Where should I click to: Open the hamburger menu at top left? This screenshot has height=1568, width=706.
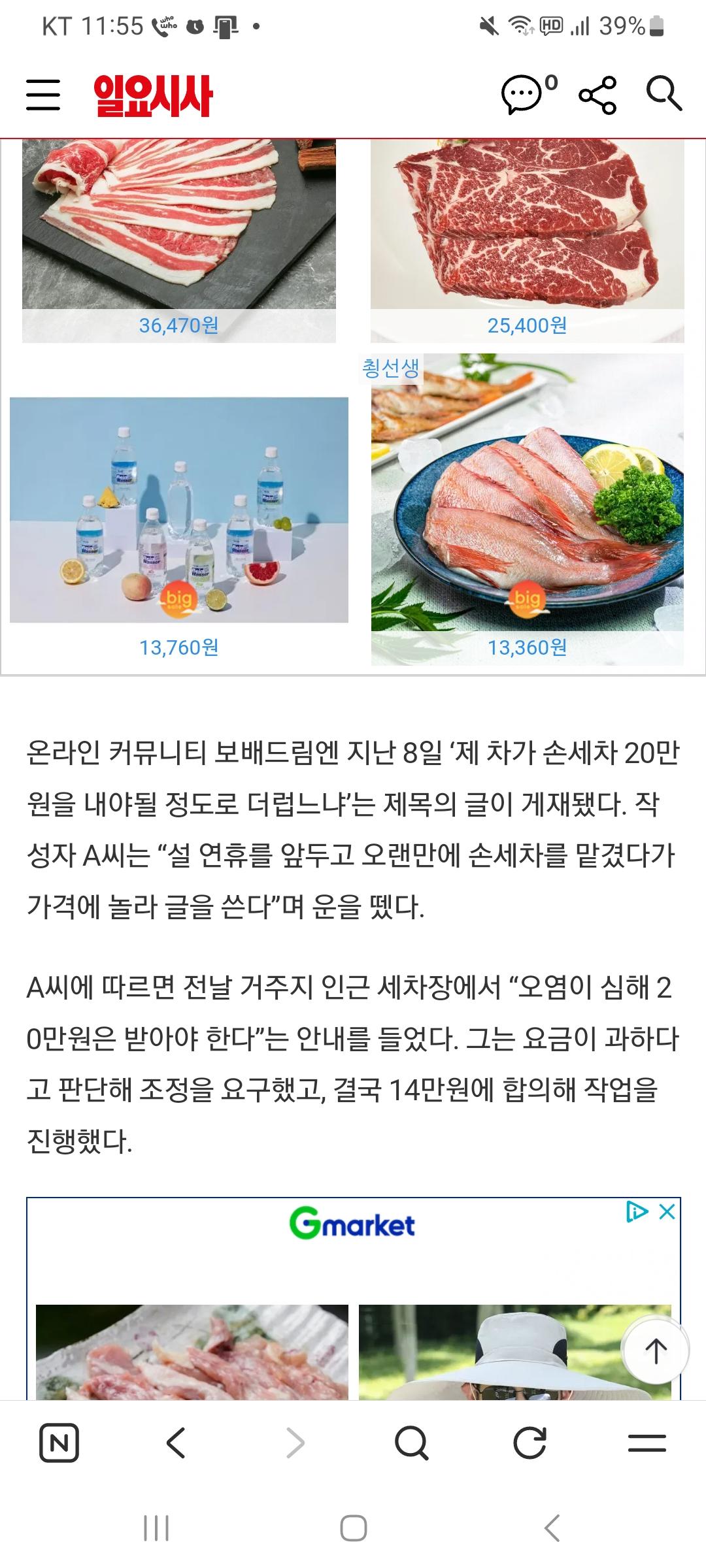click(x=43, y=95)
